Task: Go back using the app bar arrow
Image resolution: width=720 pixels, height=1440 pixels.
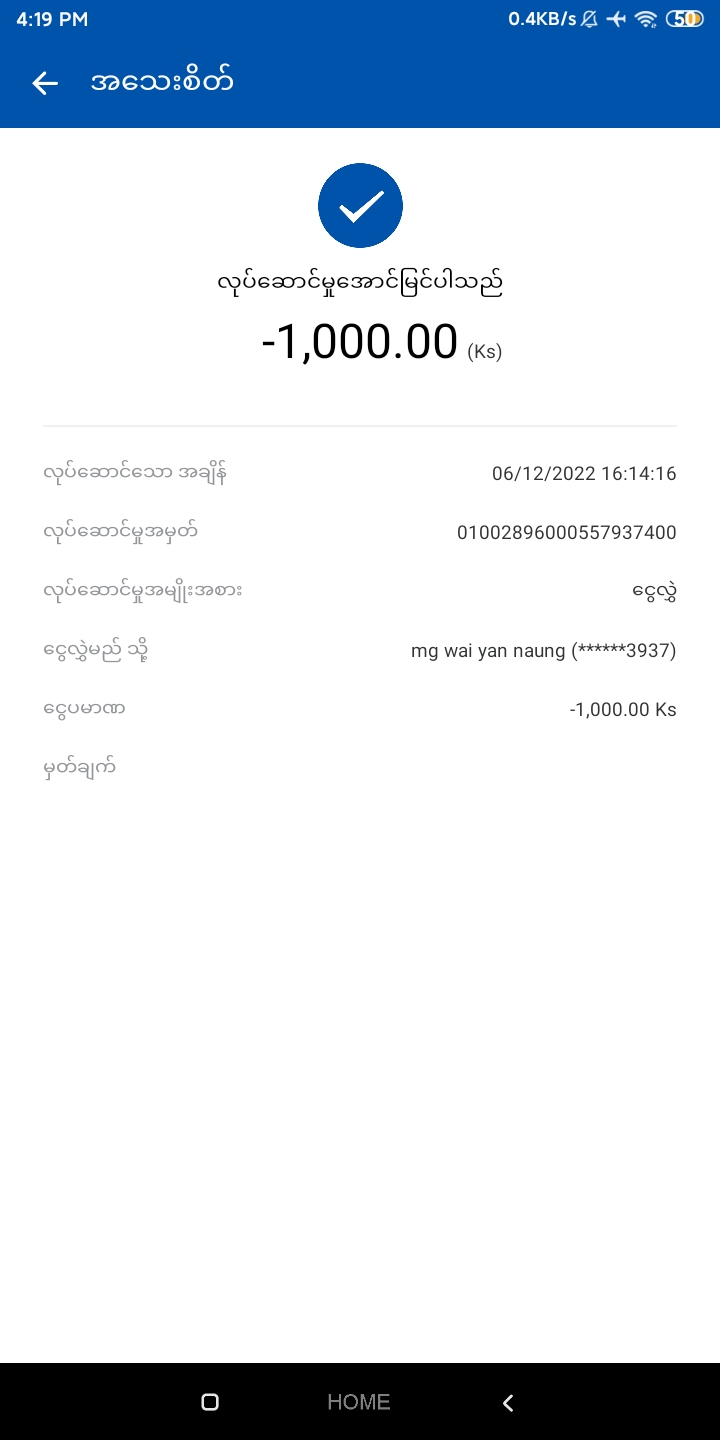Action: point(45,83)
